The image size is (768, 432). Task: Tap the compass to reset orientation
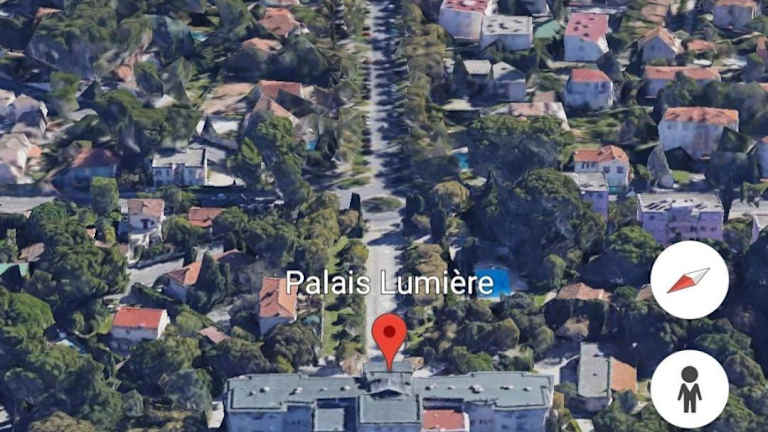pyautogui.click(x=689, y=280)
